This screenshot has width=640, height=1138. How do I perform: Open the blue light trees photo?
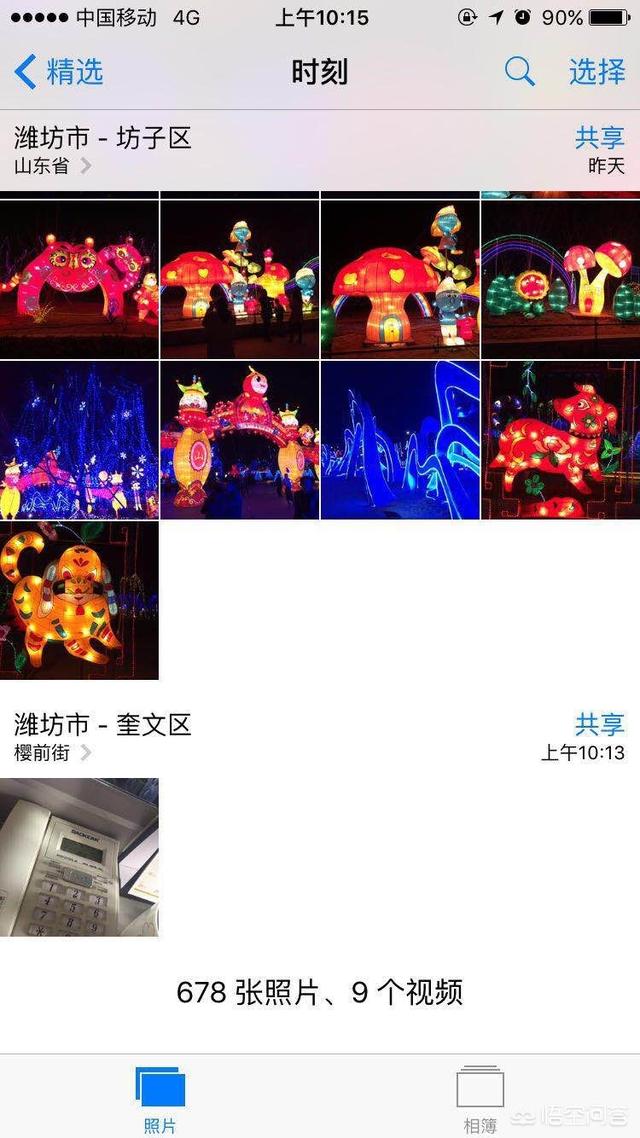coord(79,440)
